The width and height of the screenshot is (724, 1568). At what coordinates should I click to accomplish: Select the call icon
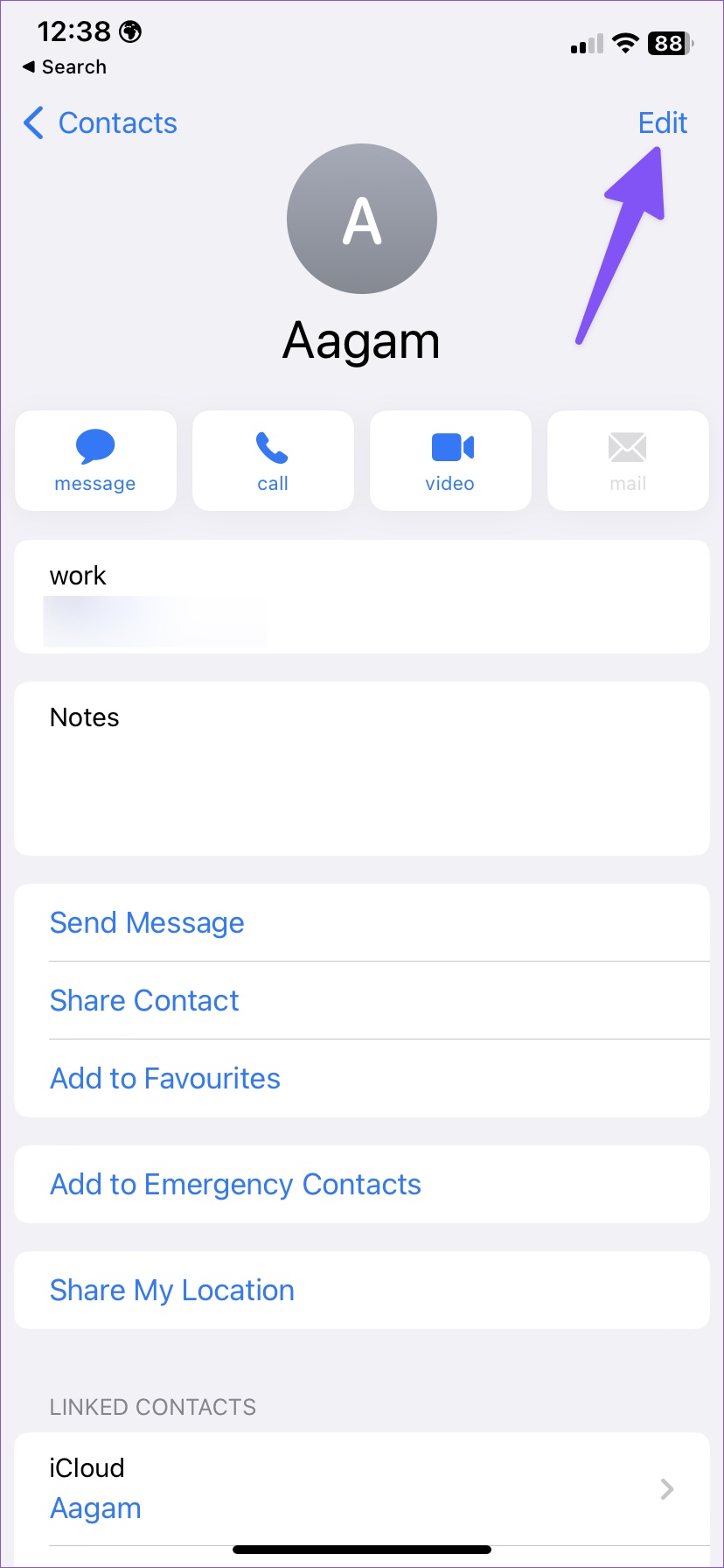(273, 459)
